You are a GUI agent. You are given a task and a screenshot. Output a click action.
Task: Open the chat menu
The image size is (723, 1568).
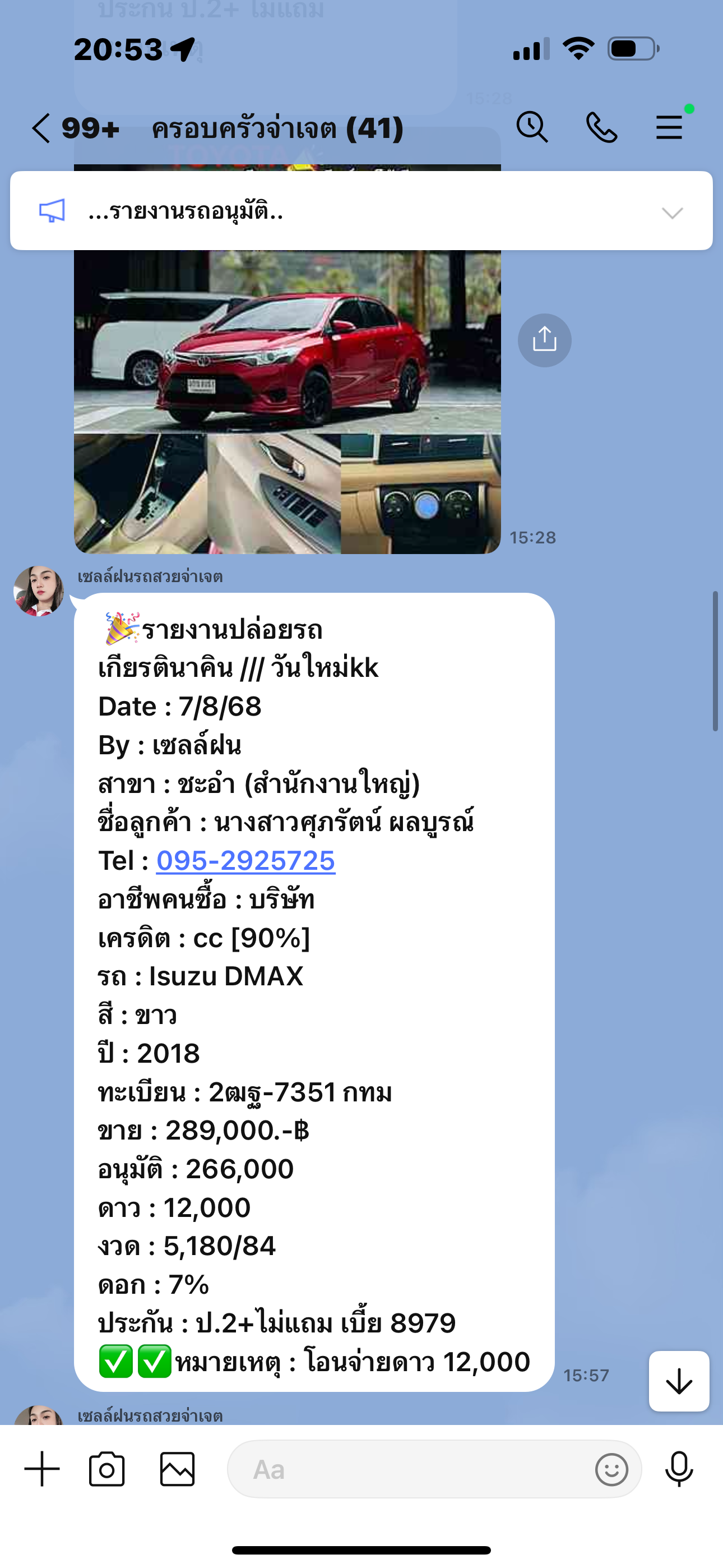click(669, 127)
